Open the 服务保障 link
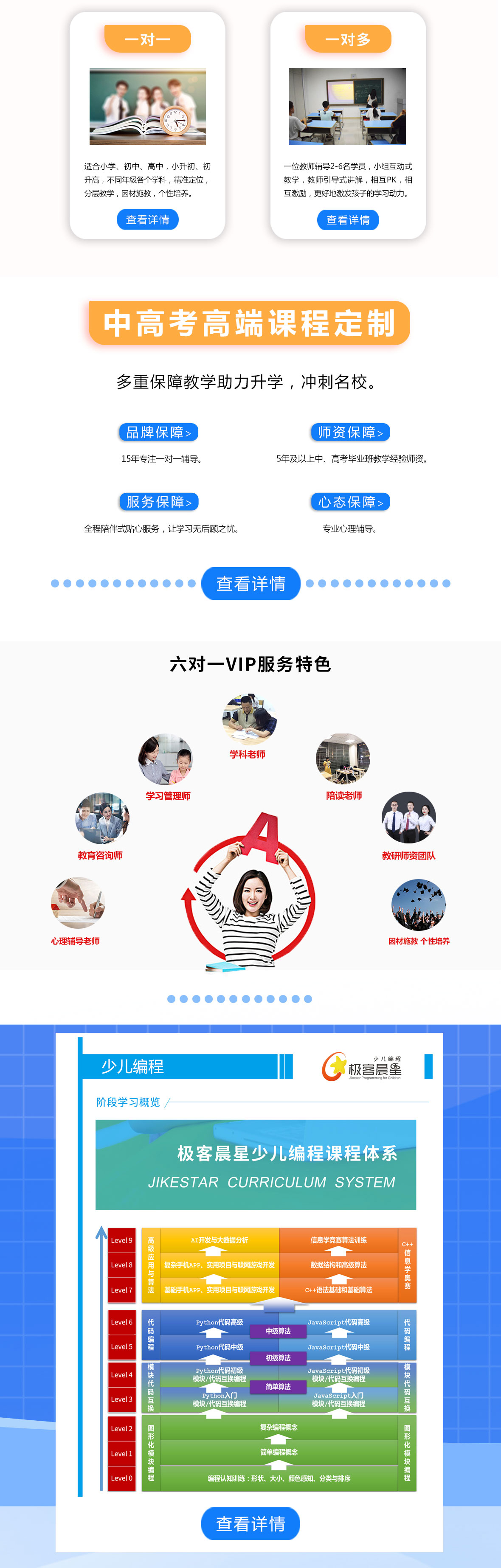Viewport: 501px width, 1568px height. tap(158, 502)
